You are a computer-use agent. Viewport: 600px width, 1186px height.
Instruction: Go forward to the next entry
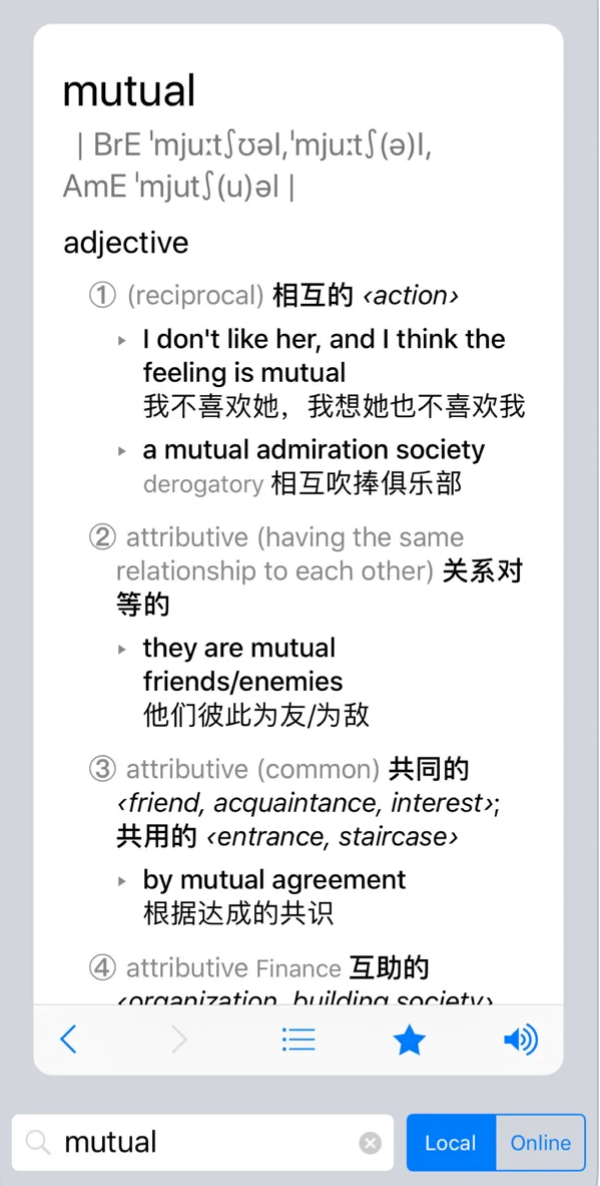point(180,1040)
